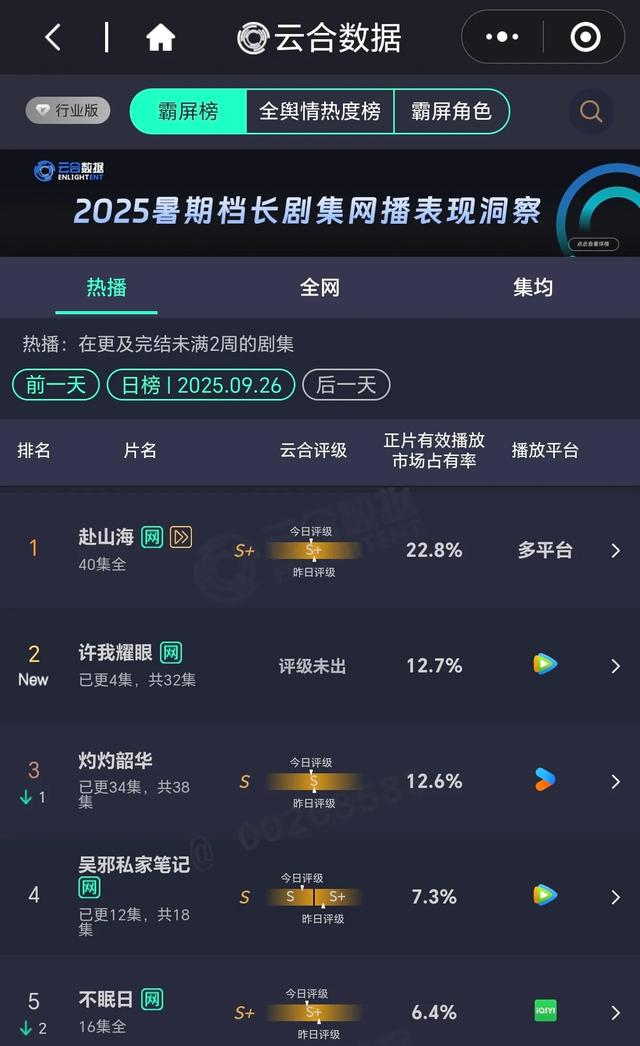Open the three-dot more menu
The width and height of the screenshot is (640, 1046).
click(x=501, y=38)
